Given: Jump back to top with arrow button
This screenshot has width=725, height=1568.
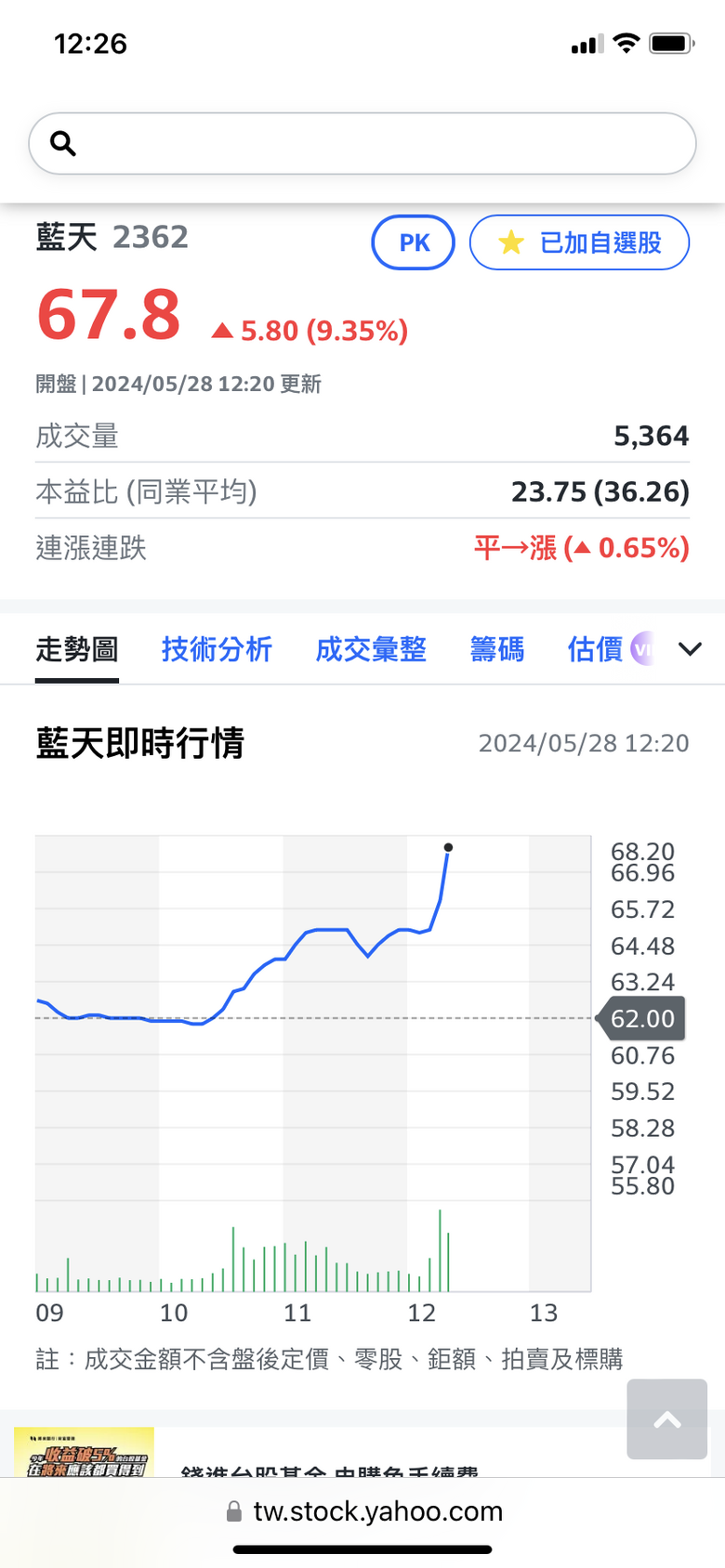Looking at the screenshot, I should 667,1419.
